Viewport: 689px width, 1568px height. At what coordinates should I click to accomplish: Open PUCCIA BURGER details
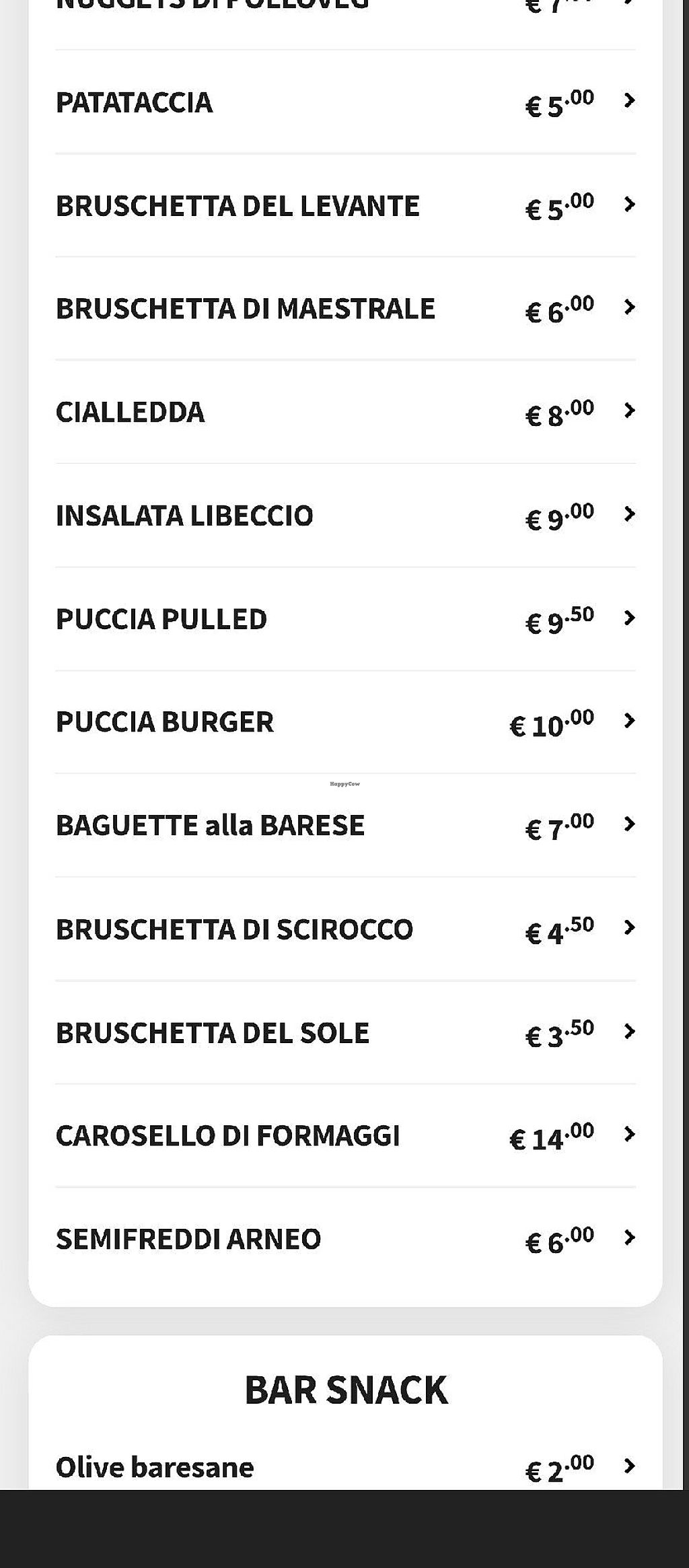click(345, 722)
